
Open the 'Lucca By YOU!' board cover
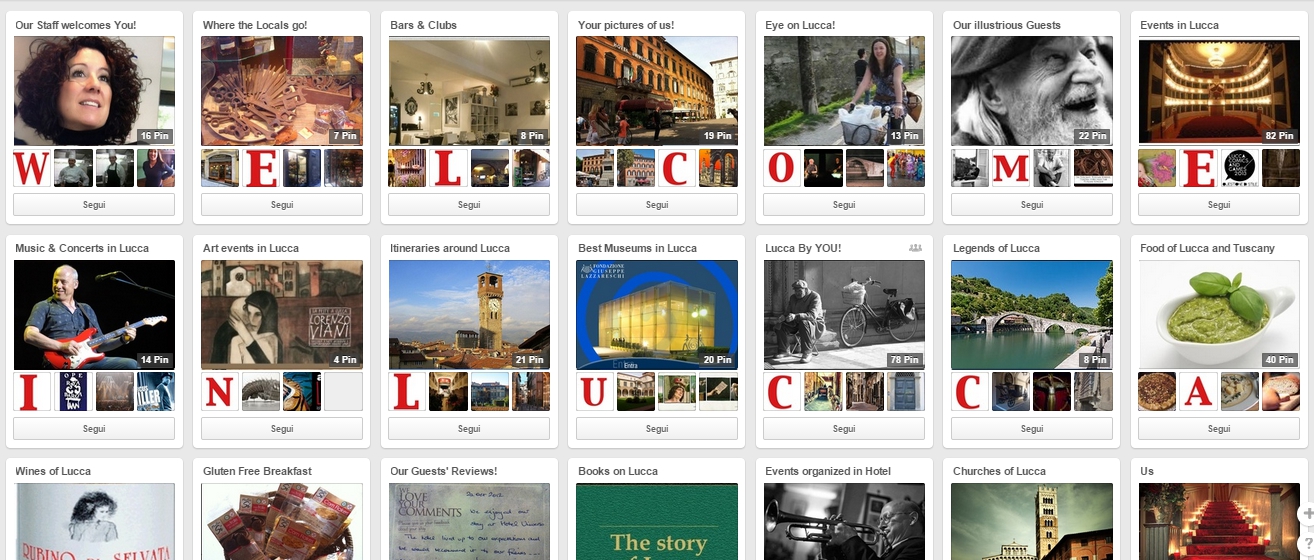[844, 314]
